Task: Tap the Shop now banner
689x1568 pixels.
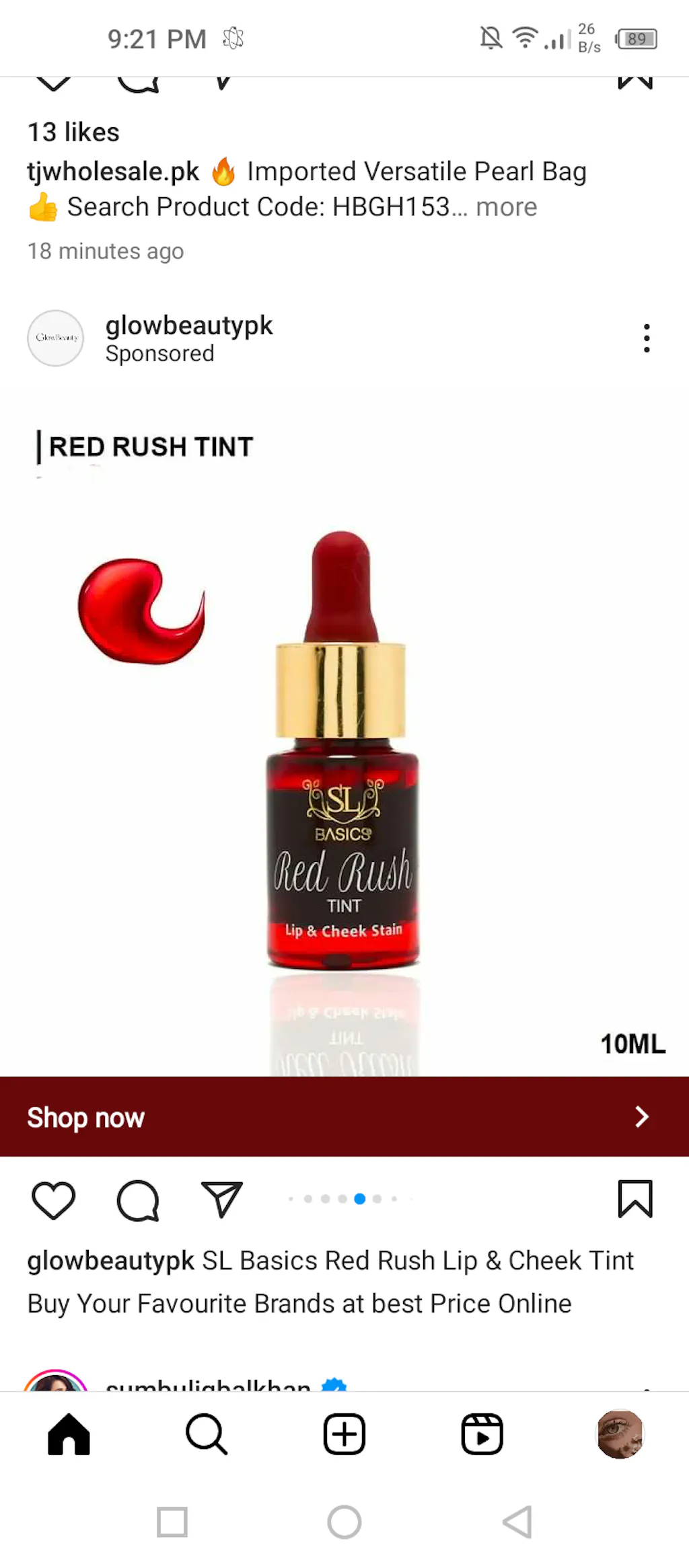Action: [344, 1116]
